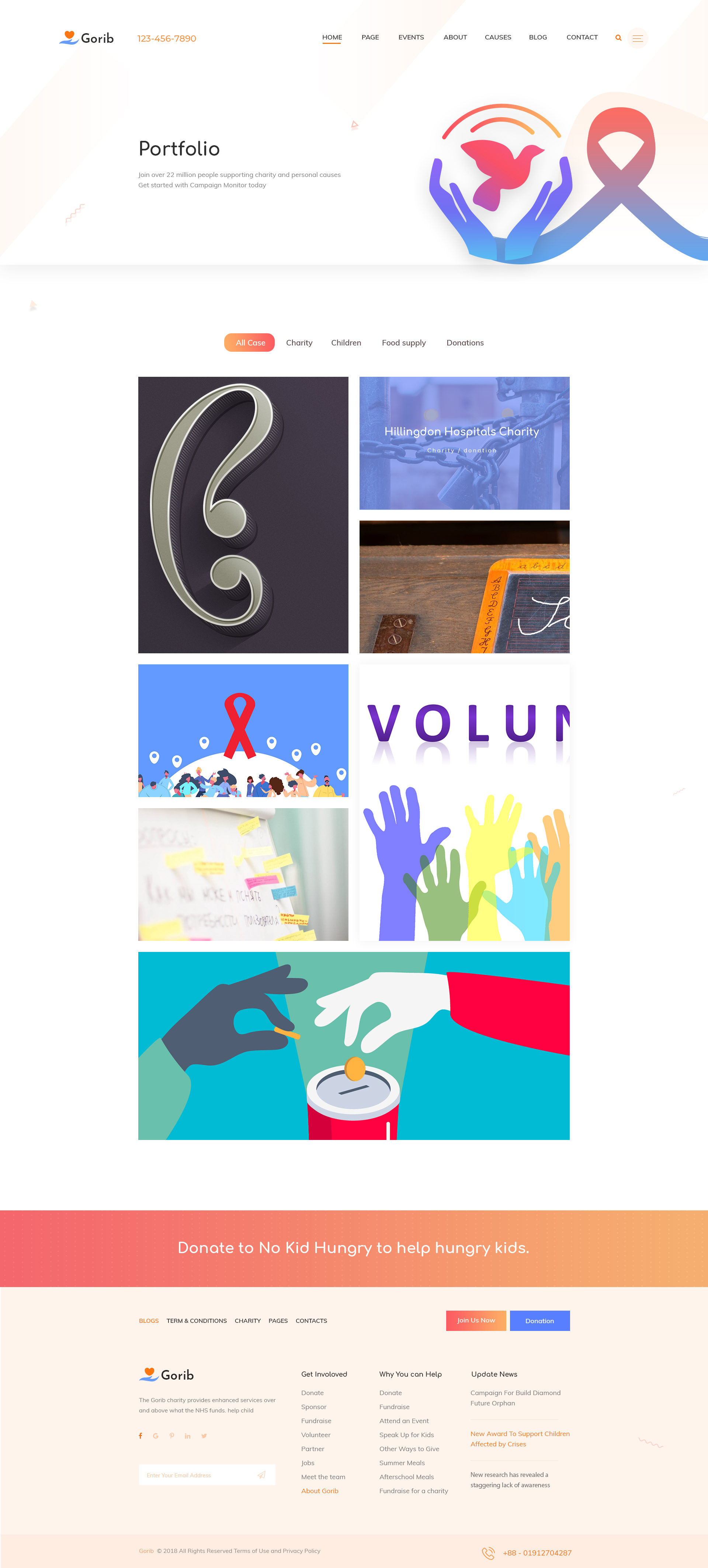Open the hamburger menu button
Viewport: 708px width, 1568px height.
tap(637, 38)
